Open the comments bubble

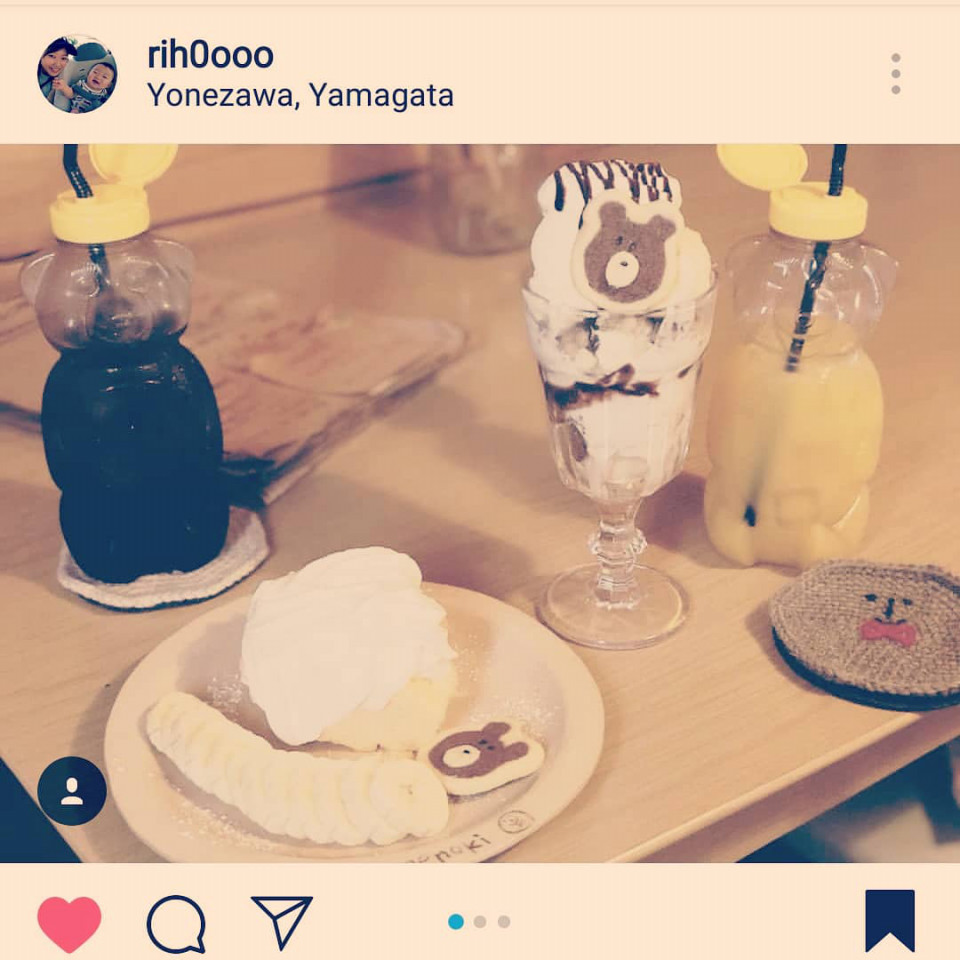(177, 923)
